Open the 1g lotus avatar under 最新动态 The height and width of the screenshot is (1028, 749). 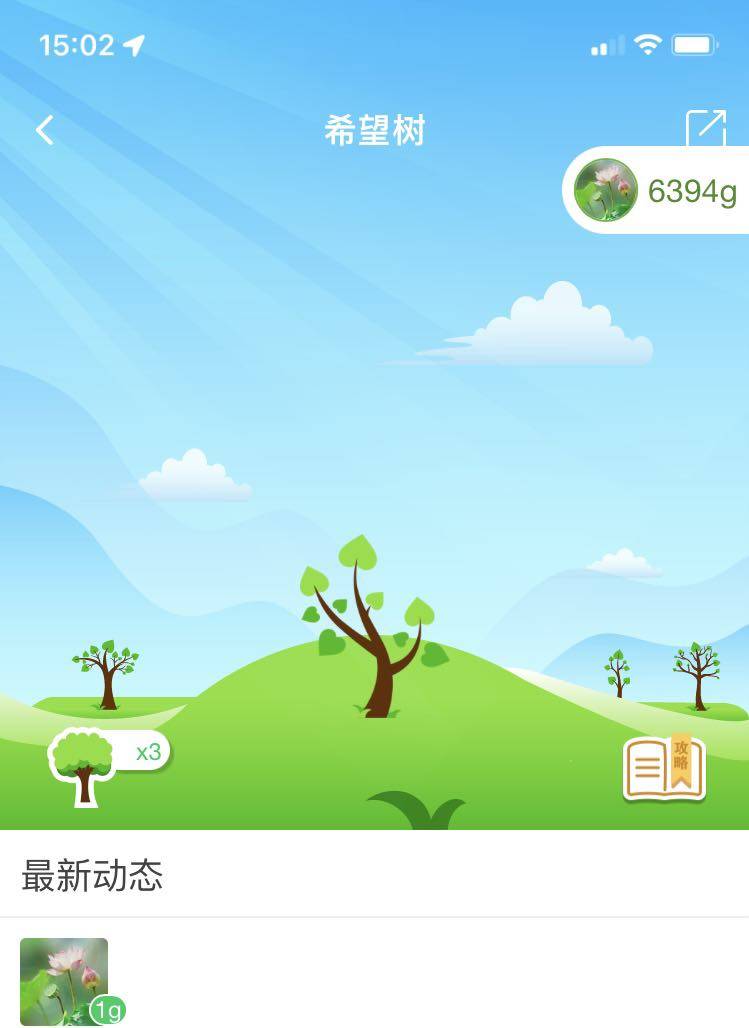coord(64,980)
